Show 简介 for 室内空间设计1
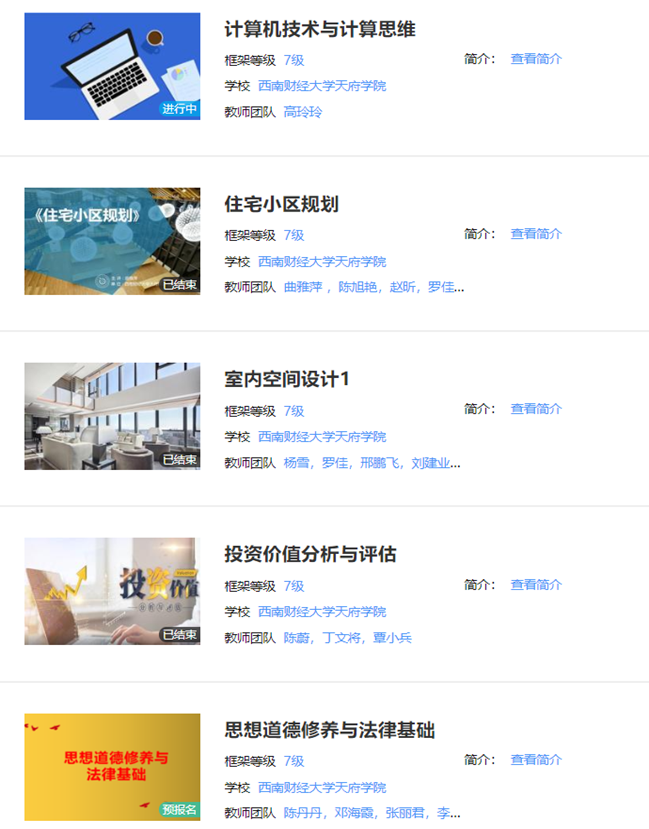The image size is (649, 829). click(x=536, y=409)
